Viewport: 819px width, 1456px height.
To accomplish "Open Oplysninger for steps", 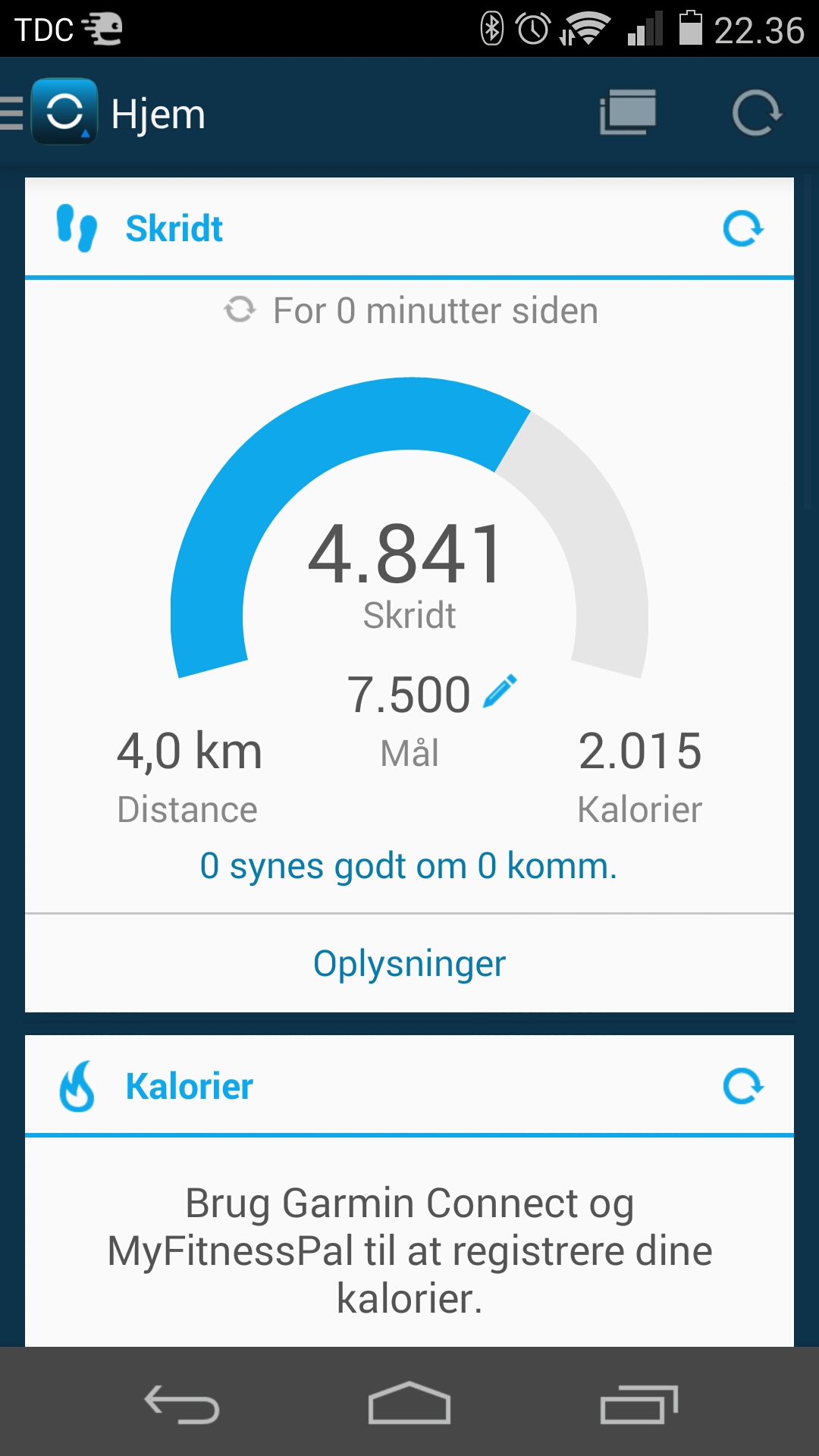I will [x=409, y=964].
